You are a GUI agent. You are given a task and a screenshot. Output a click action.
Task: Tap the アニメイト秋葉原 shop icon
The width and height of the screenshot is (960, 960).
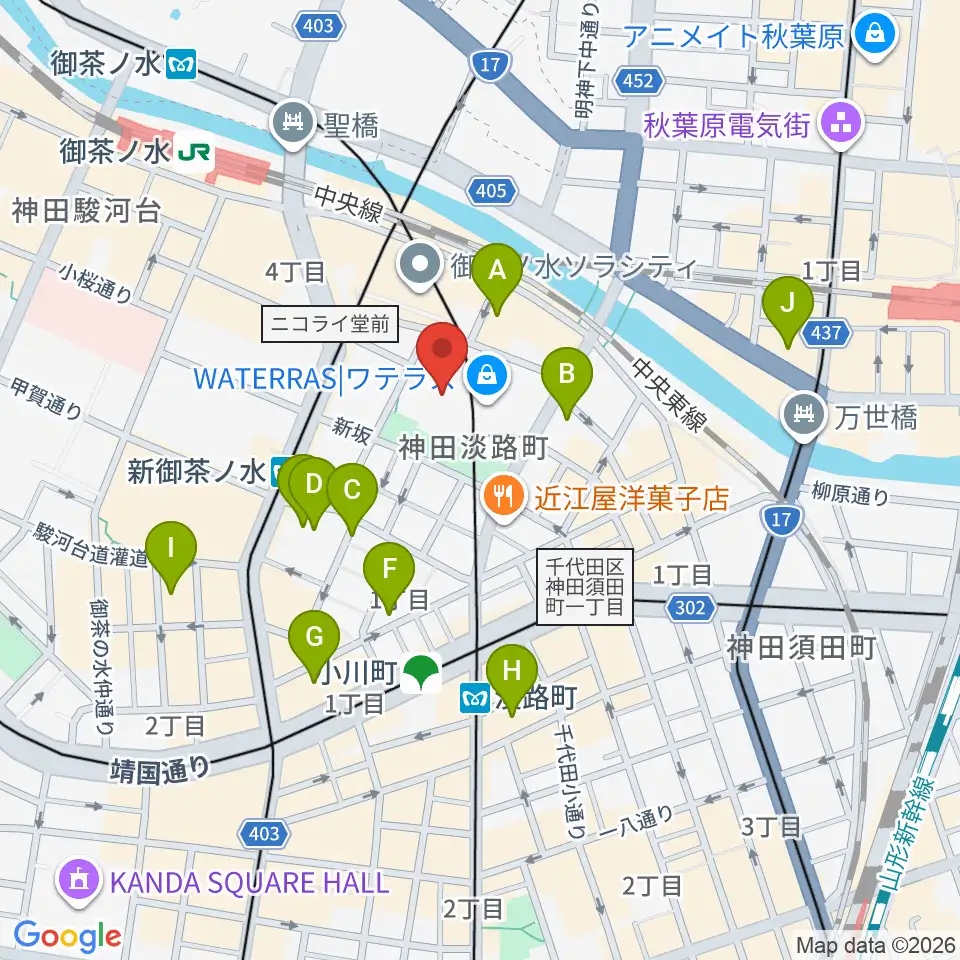pos(876,37)
